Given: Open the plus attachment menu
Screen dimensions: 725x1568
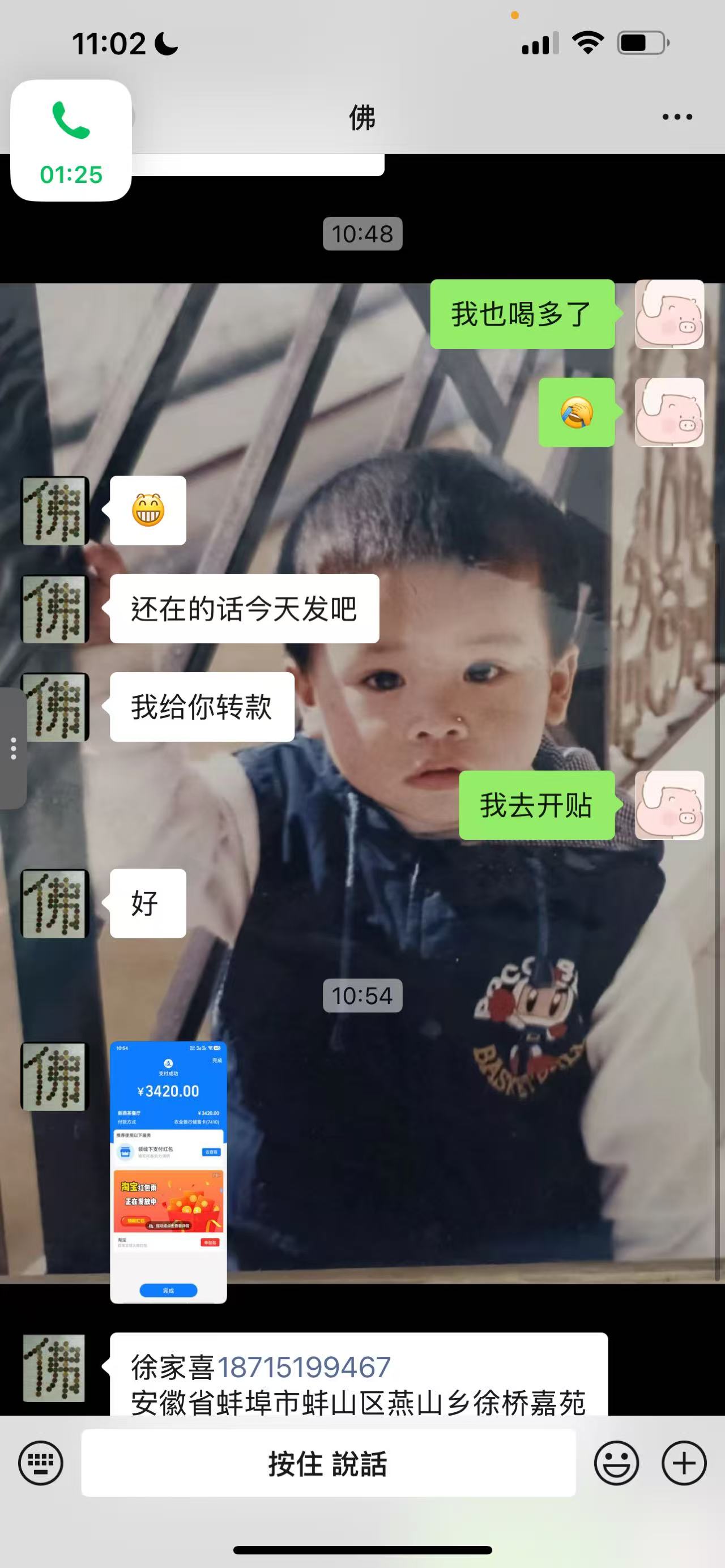Looking at the screenshot, I should click(x=684, y=1463).
